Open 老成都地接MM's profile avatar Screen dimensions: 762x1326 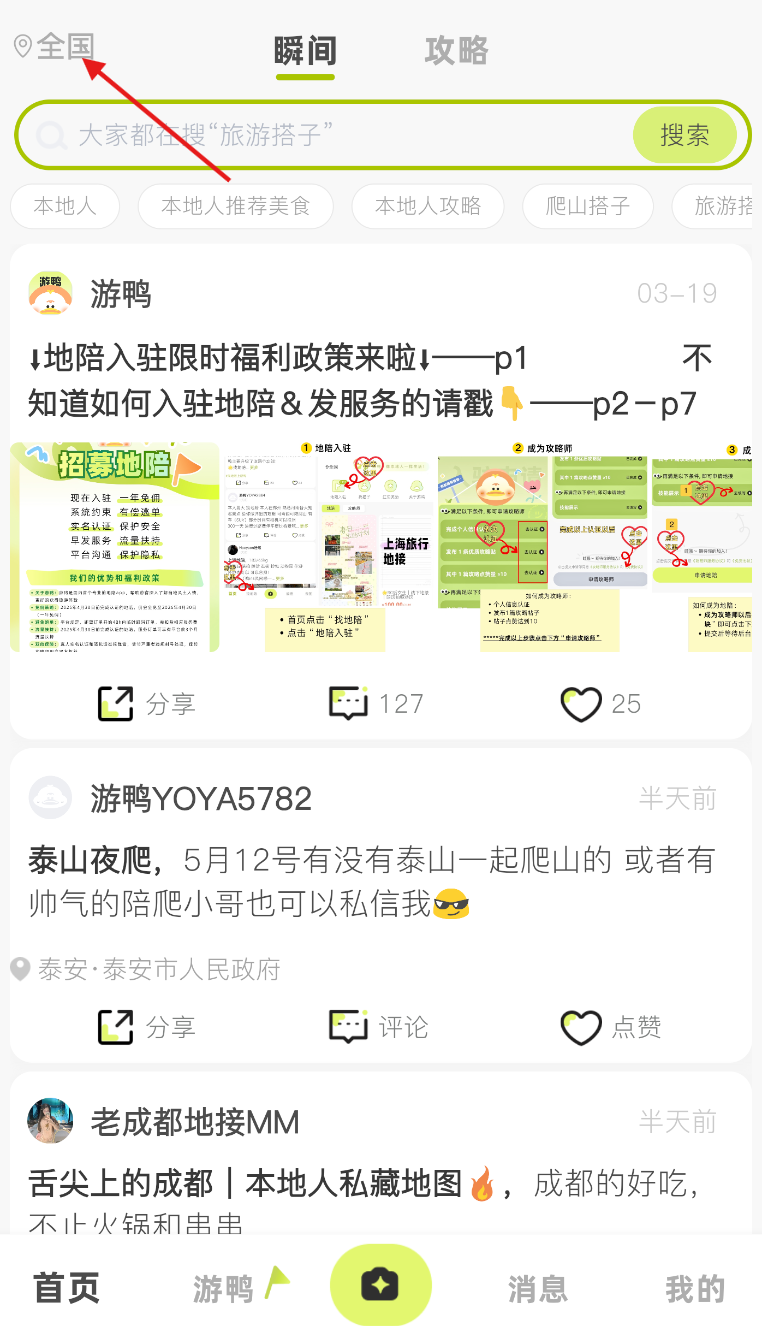coord(50,1121)
